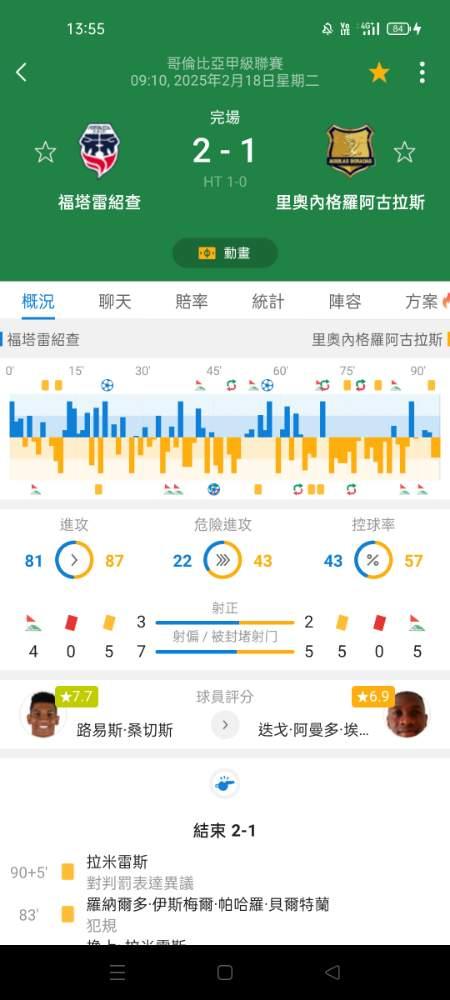Toggle the yellow favorite star for this match
The height and width of the screenshot is (1000, 450).
379,73
